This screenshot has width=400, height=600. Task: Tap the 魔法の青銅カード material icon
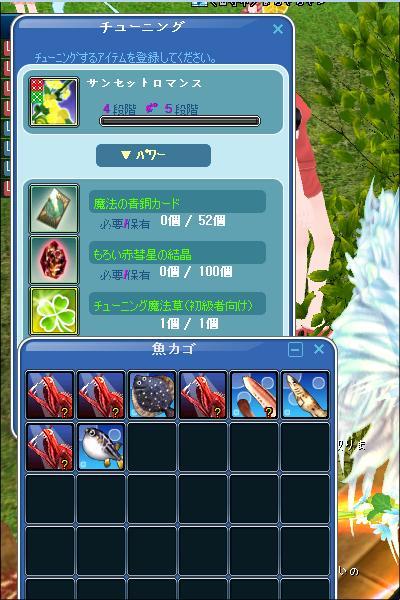coord(54,209)
